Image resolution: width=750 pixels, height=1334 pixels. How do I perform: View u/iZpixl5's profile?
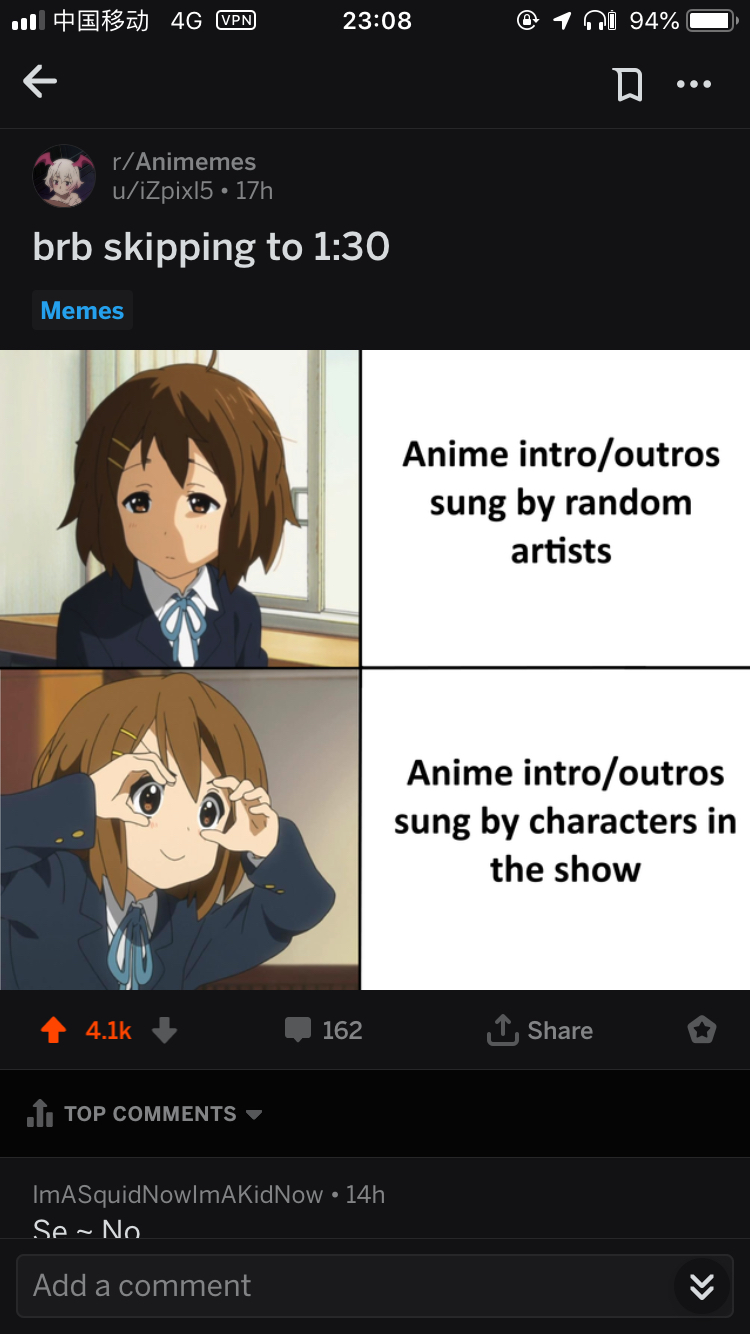162,191
